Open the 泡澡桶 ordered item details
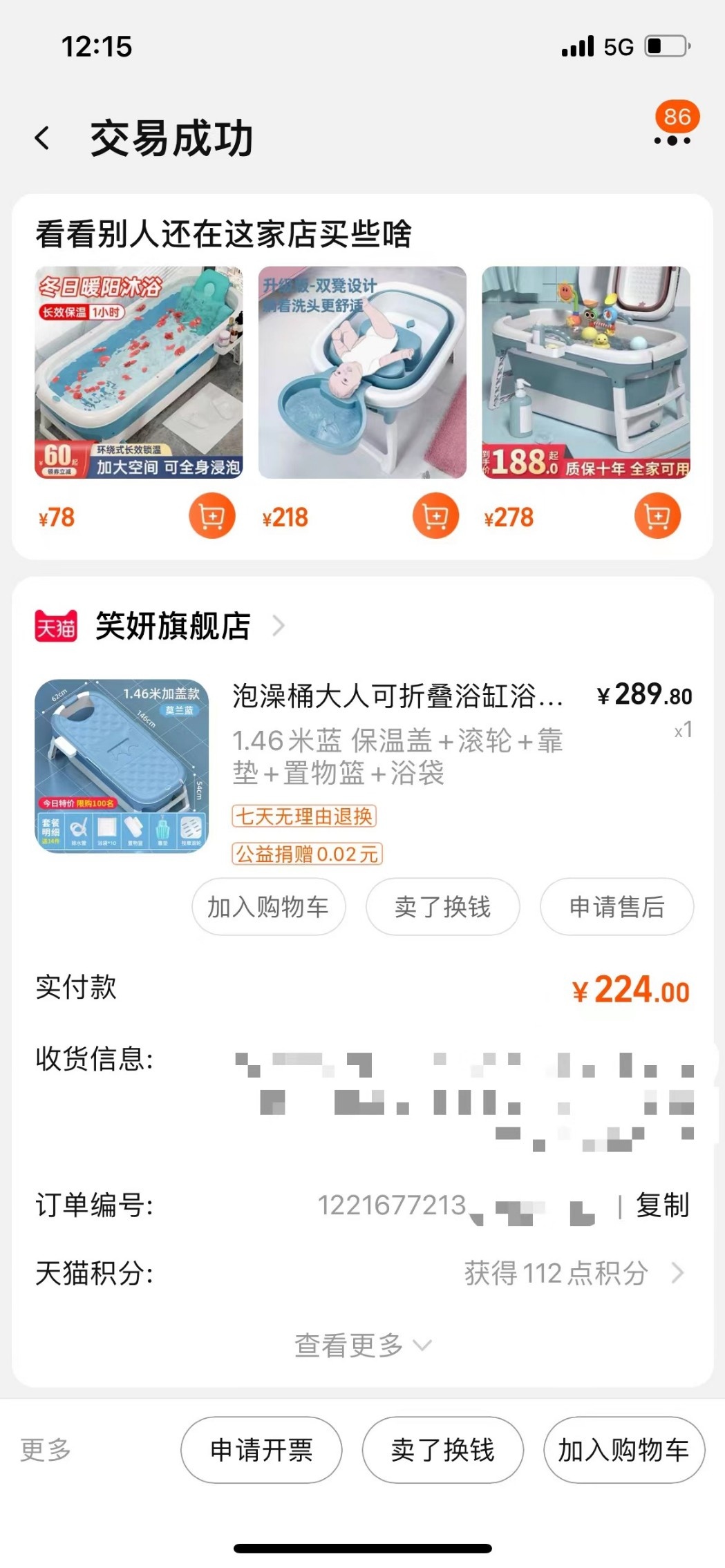 click(x=397, y=696)
